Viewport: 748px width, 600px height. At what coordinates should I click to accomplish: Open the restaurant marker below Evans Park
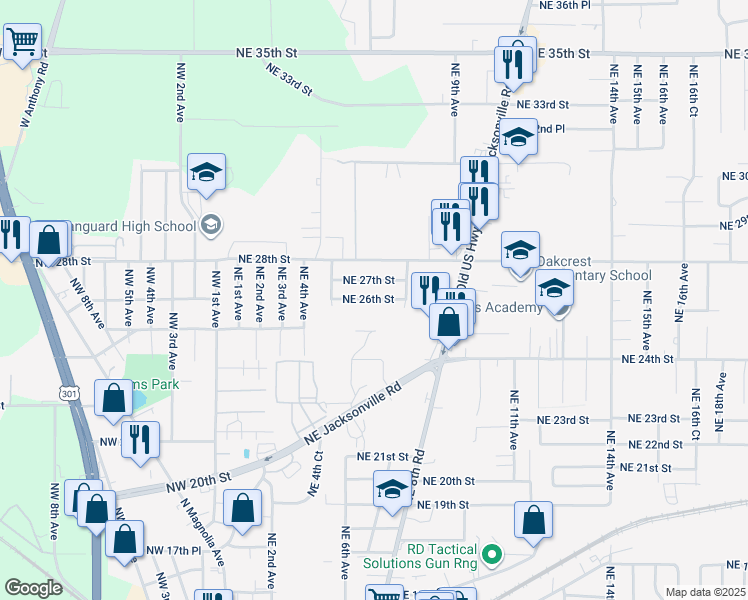[140, 441]
